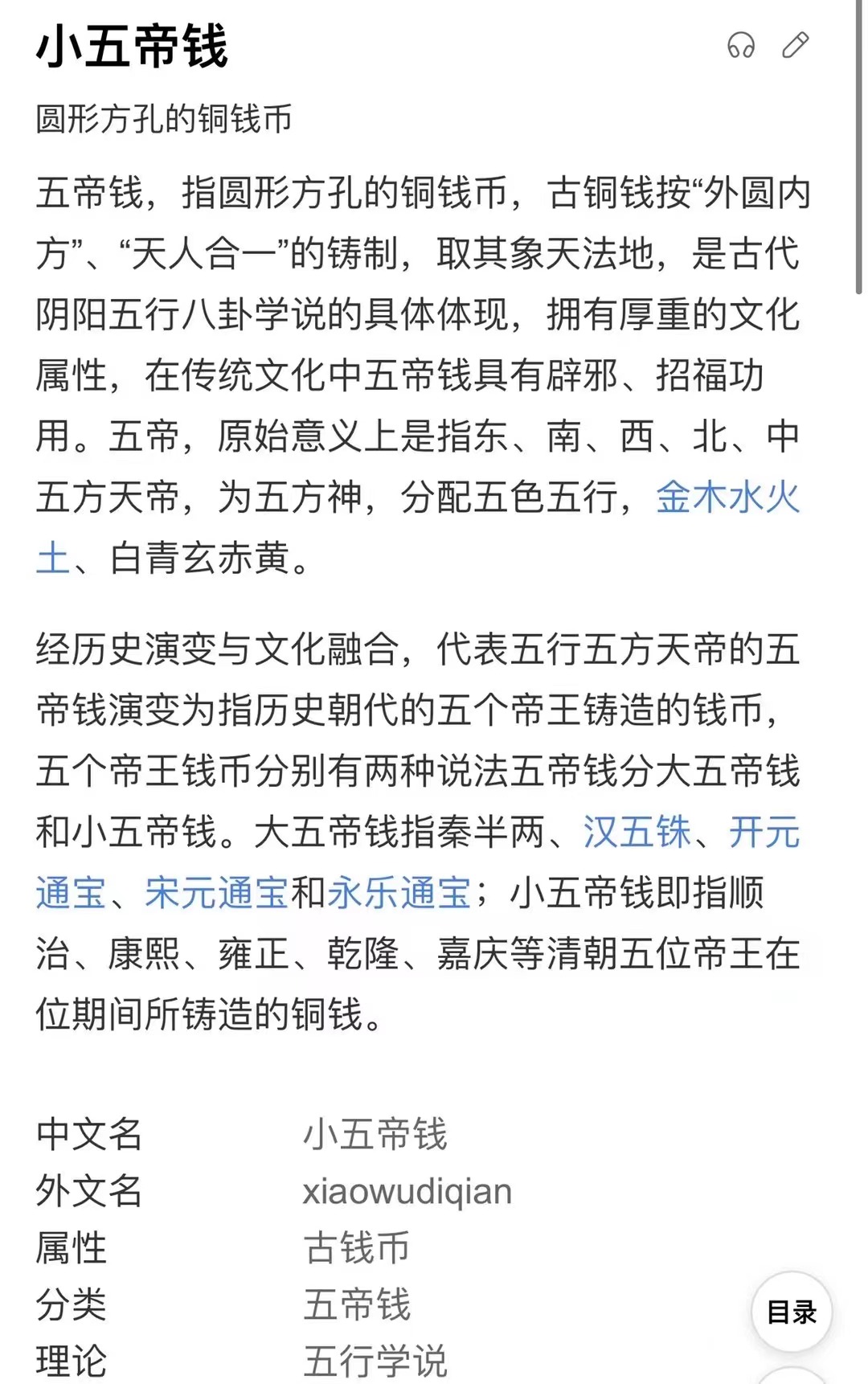
Task: Edit this entry with the pencil icon
Action: coord(795,46)
